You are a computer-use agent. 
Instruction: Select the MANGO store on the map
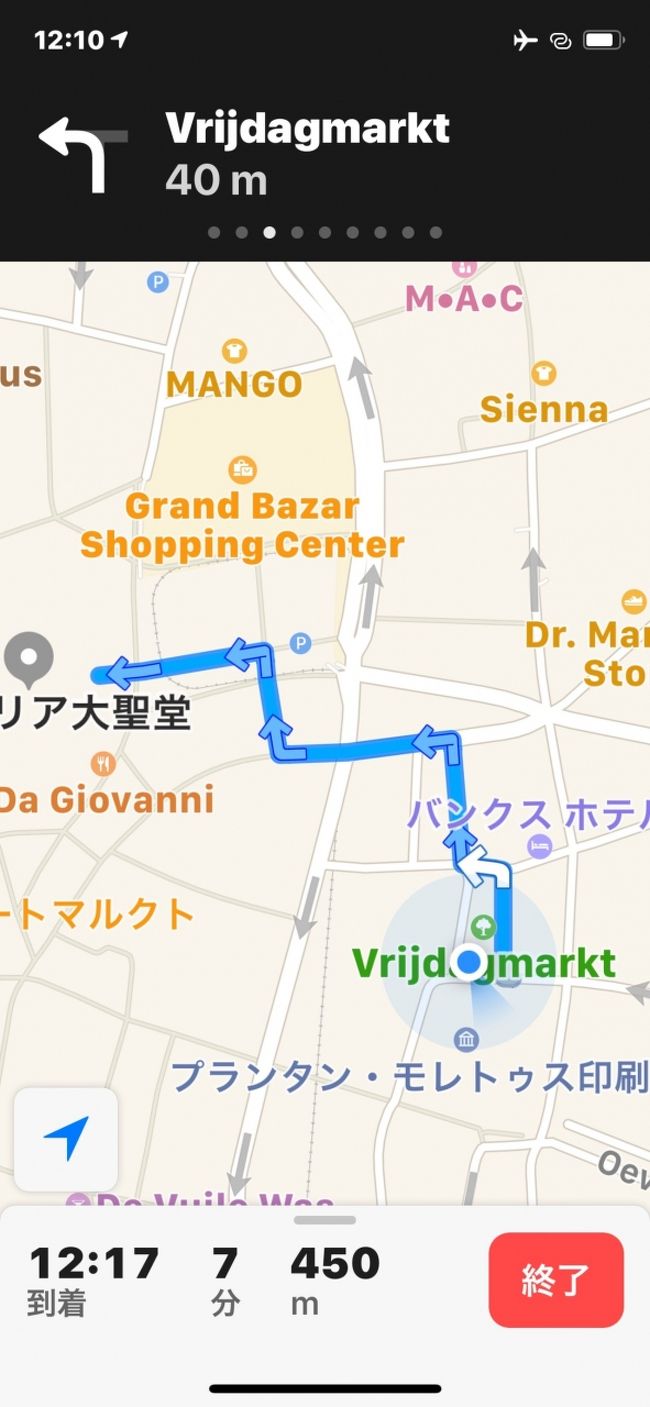click(x=234, y=350)
